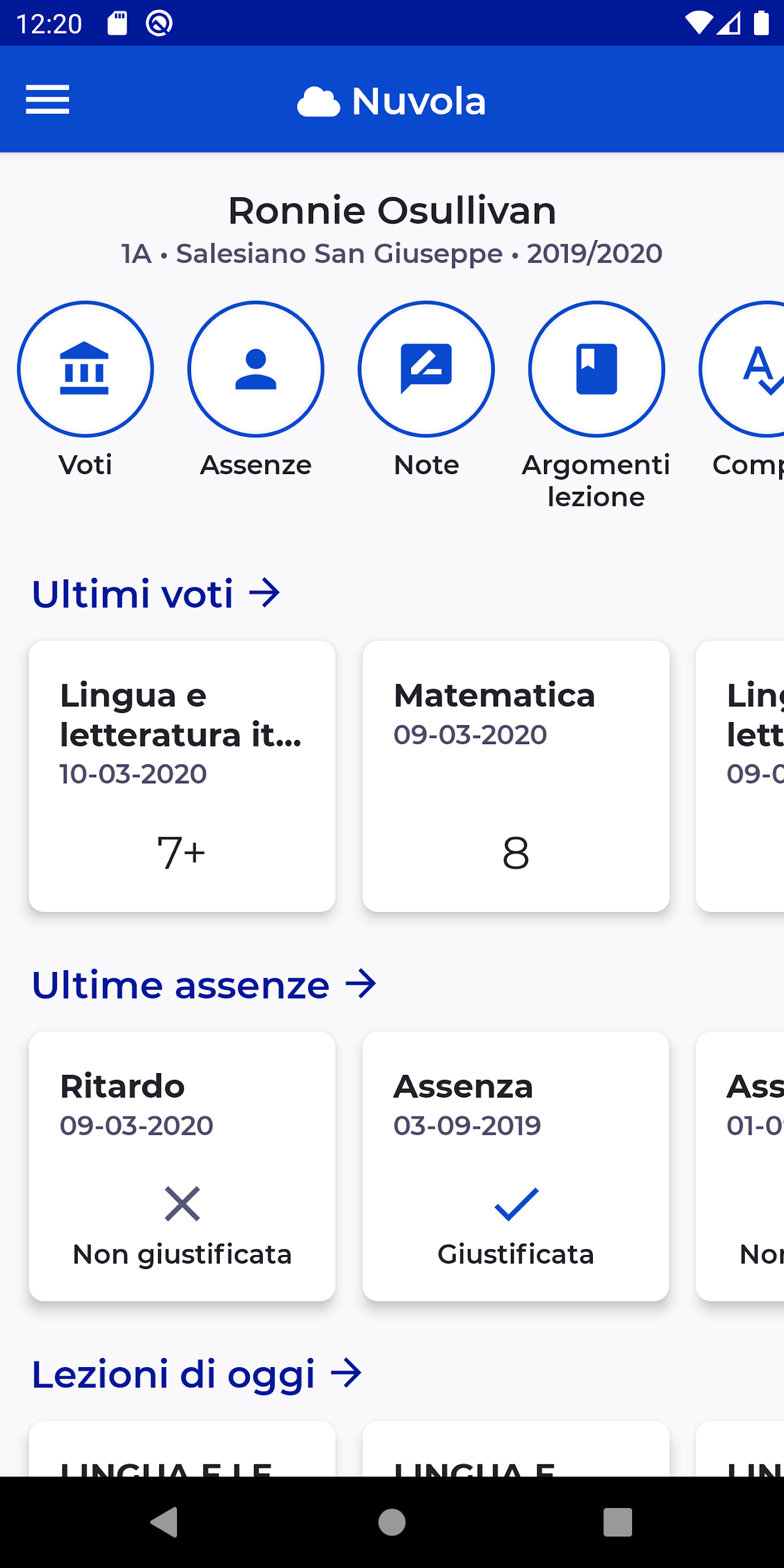Open the hamburger drawer menu
The width and height of the screenshot is (784, 1568).
[48, 100]
